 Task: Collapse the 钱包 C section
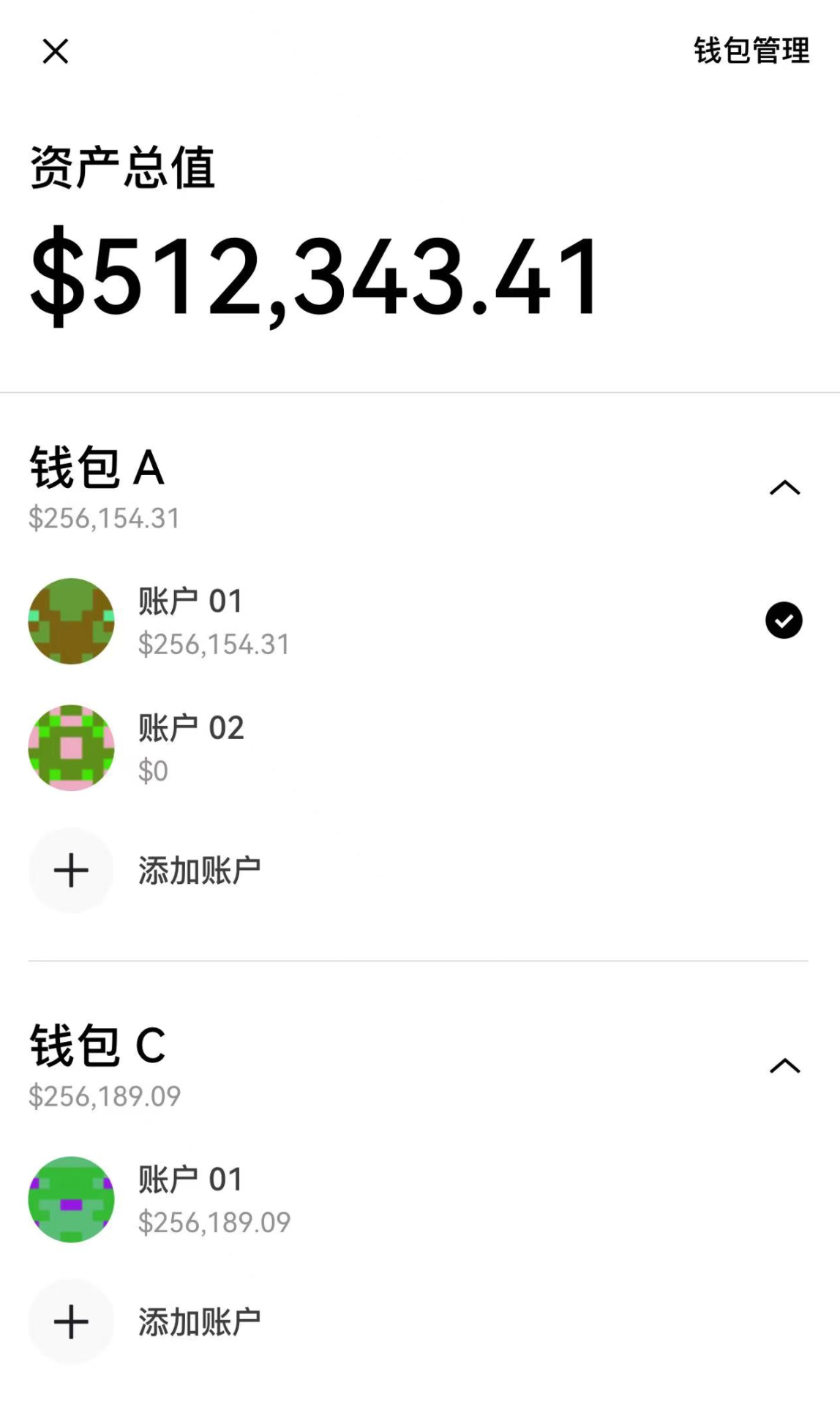[x=784, y=1067]
